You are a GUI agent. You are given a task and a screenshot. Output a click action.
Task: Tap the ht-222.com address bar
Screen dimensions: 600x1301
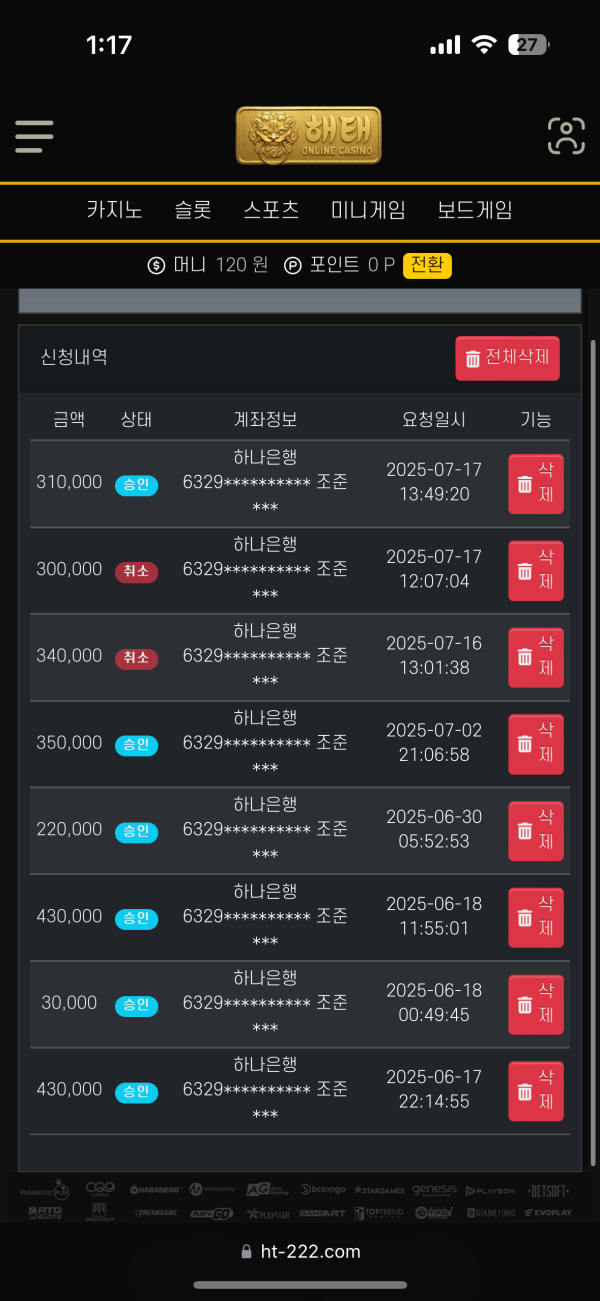pos(300,1251)
